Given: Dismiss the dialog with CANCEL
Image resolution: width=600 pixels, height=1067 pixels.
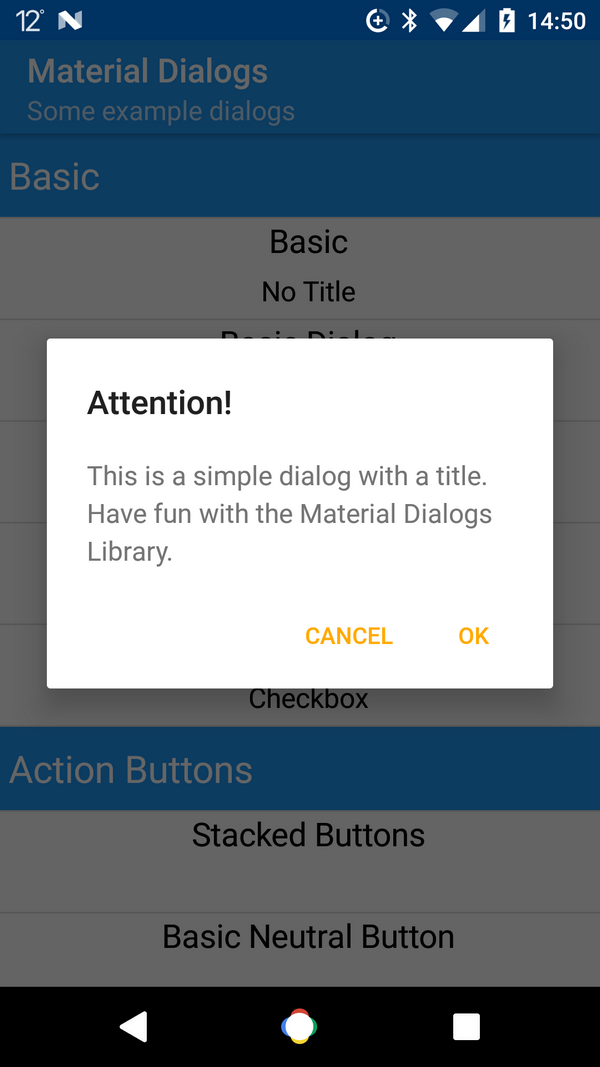Looking at the screenshot, I should pos(348,636).
